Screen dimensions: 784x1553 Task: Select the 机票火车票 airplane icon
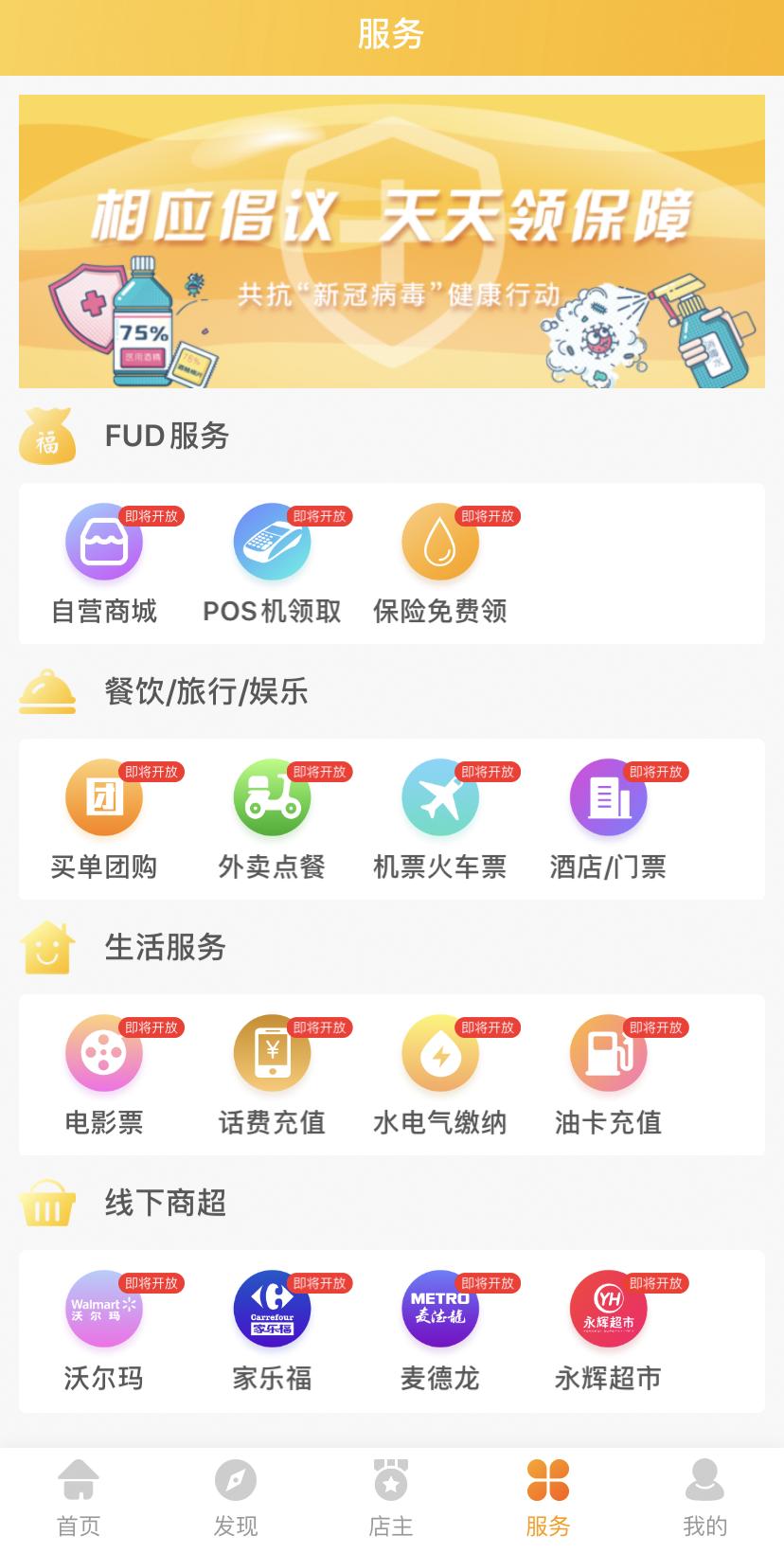(439, 797)
